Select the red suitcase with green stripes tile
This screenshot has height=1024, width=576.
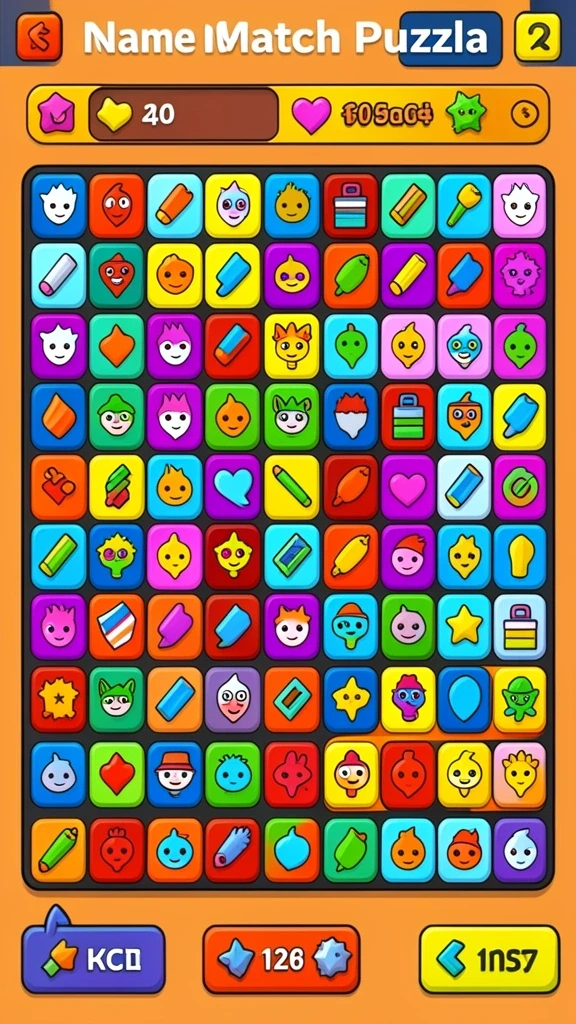408,416
